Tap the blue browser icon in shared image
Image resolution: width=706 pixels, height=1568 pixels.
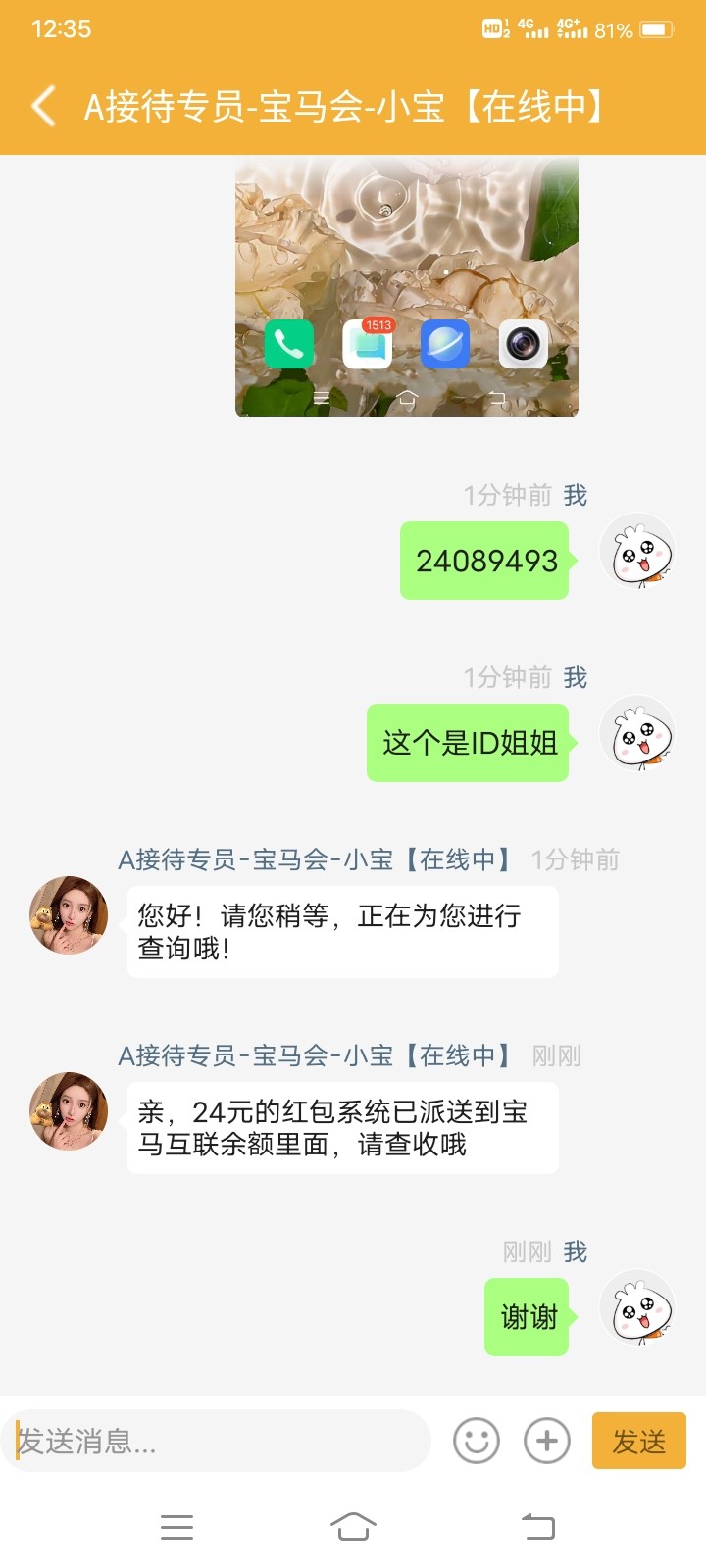coord(445,345)
